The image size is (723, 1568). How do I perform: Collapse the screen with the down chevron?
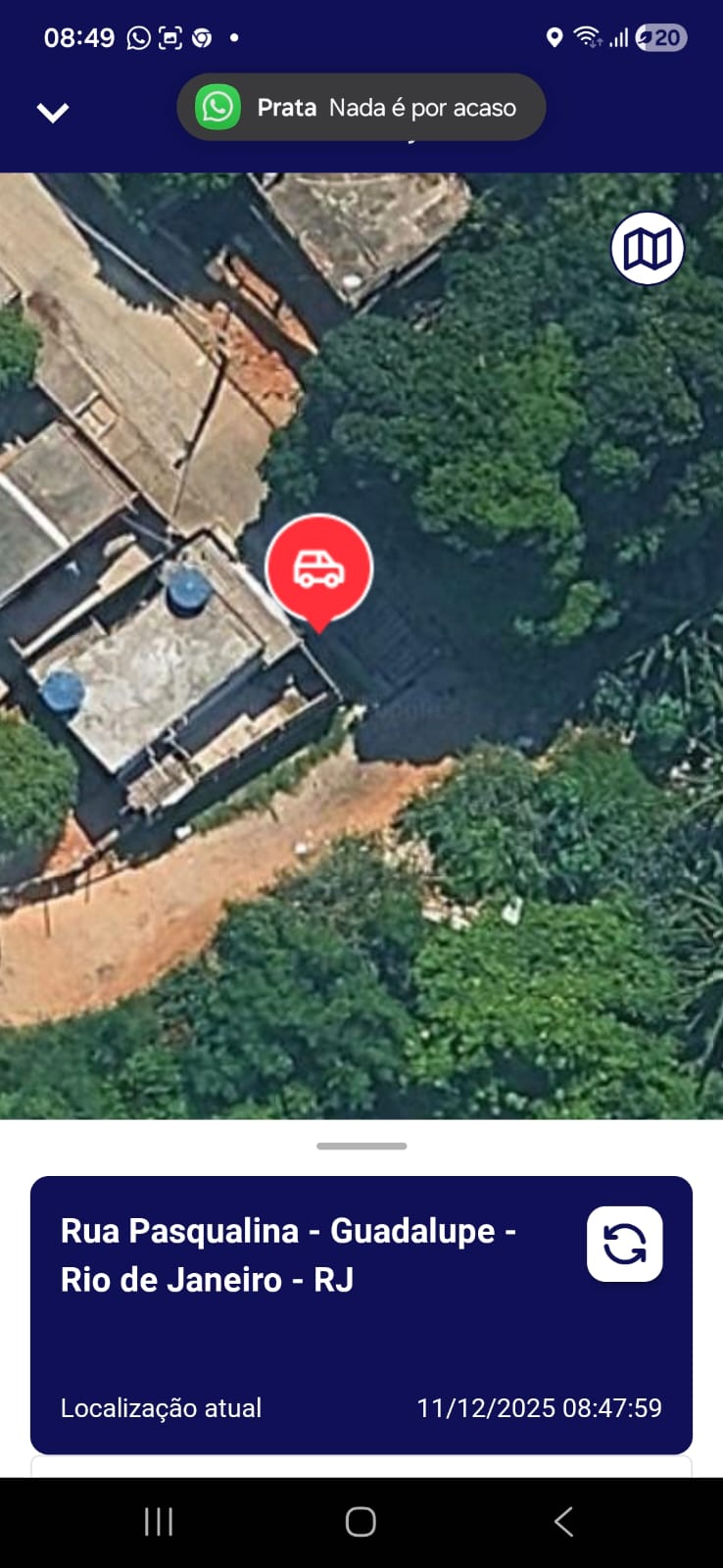click(53, 113)
